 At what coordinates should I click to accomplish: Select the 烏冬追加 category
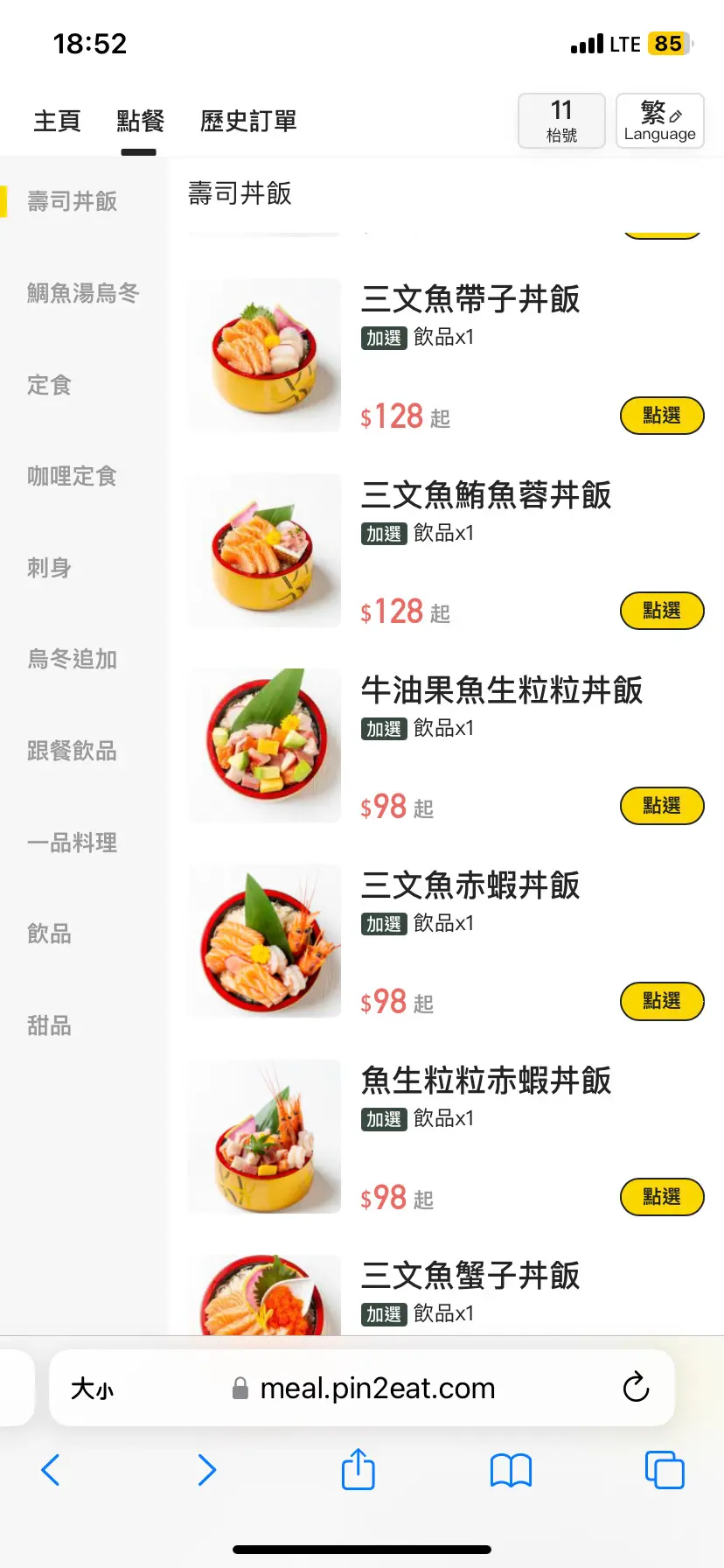click(x=72, y=659)
